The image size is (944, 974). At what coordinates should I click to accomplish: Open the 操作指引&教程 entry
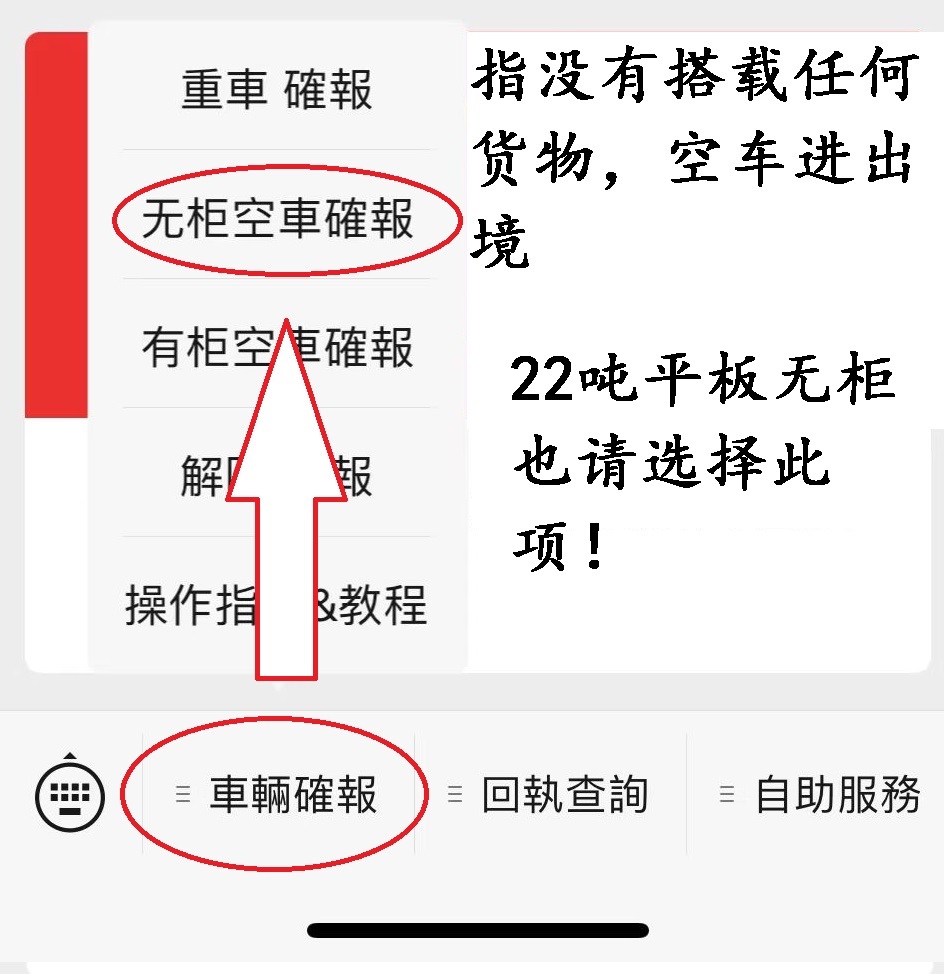(x=277, y=605)
